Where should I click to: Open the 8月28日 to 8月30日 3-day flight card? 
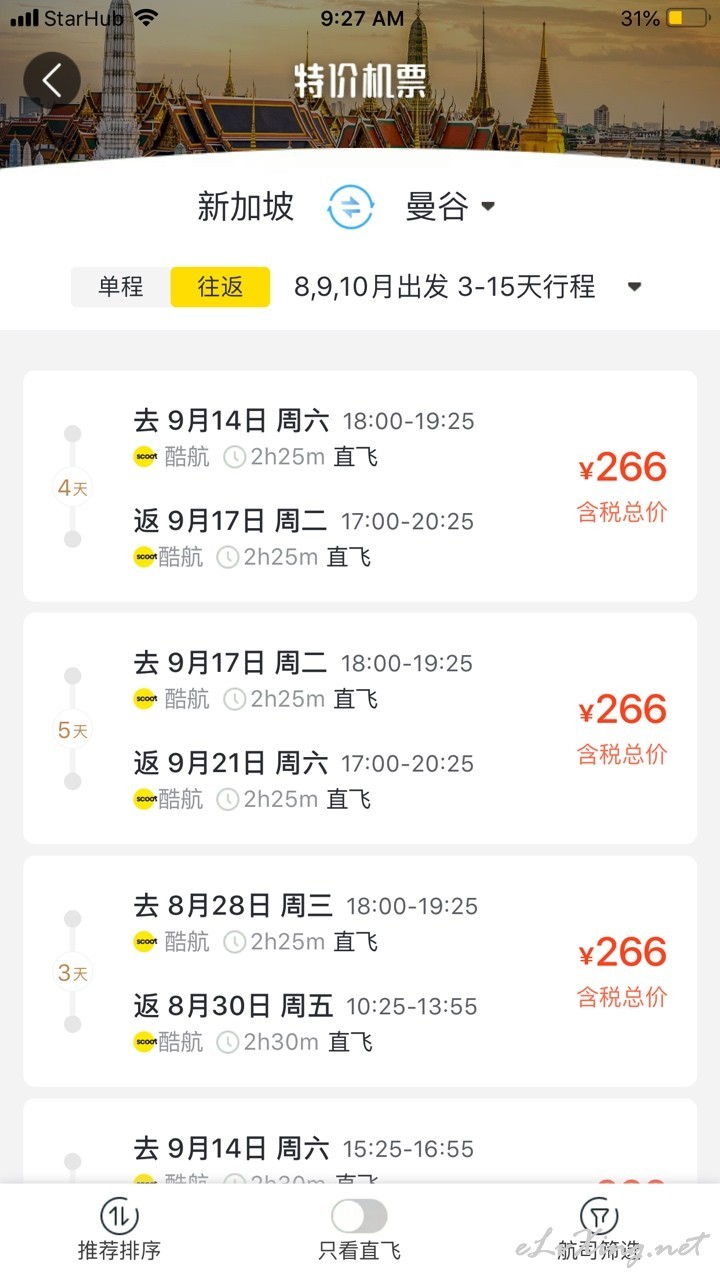click(x=360, y=971)
